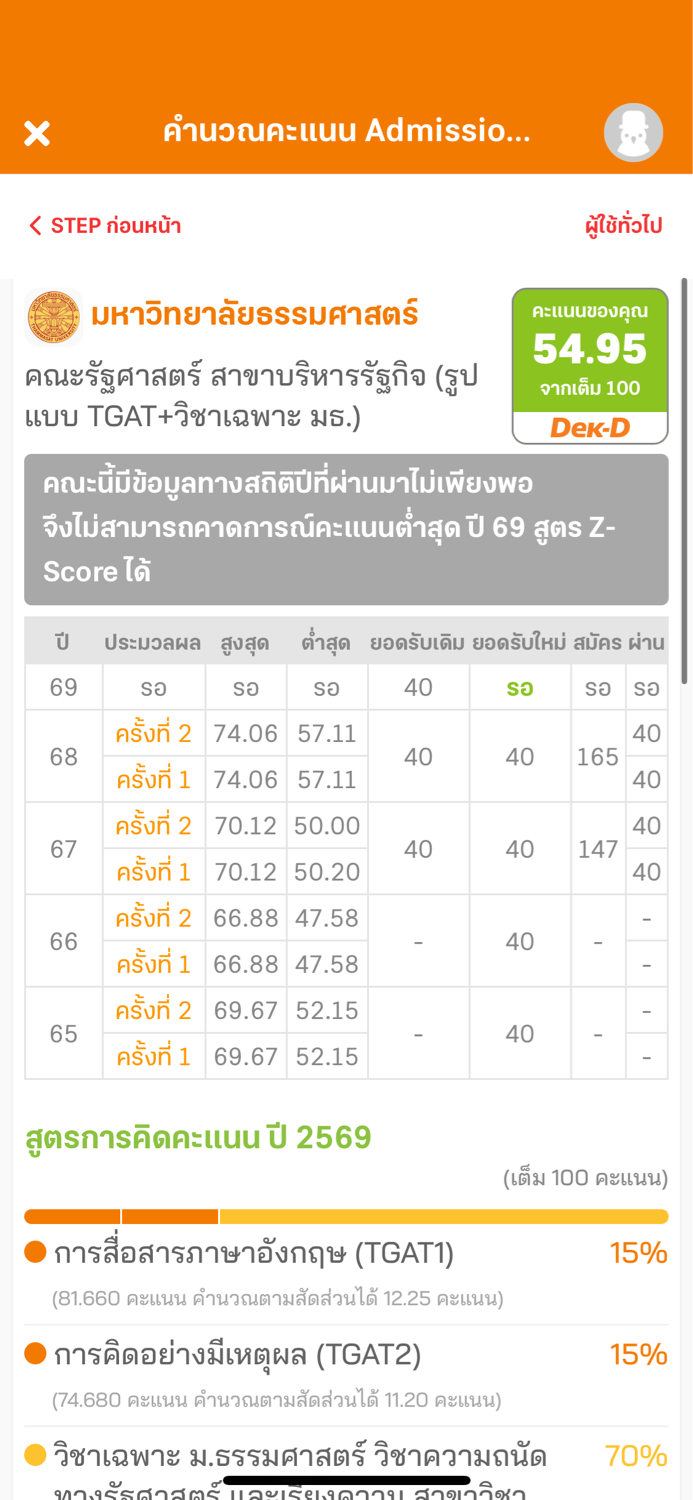The height and width of the screenshot is (1500, 693).
Task: Close the Admission score calculator page
Action: [37, 133]
